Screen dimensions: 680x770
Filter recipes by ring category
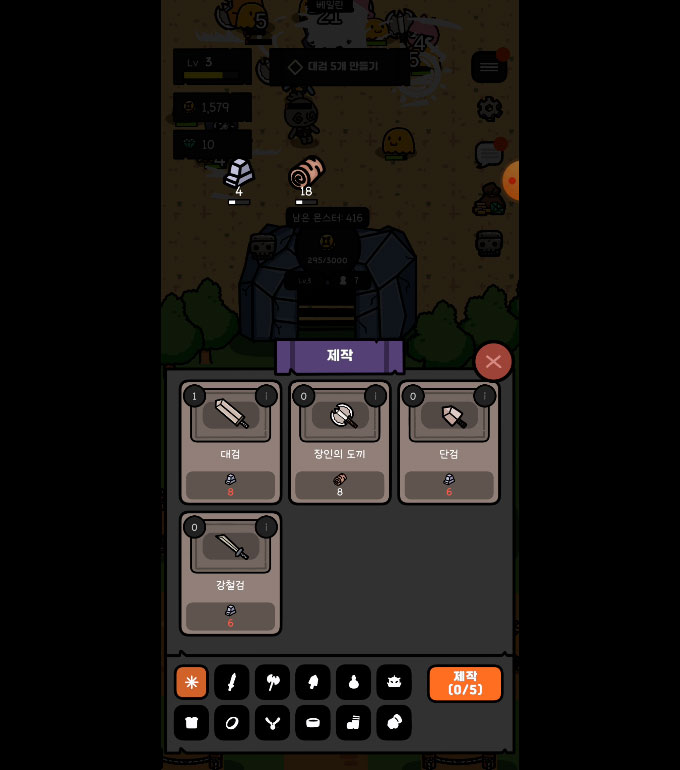(232, 722)
